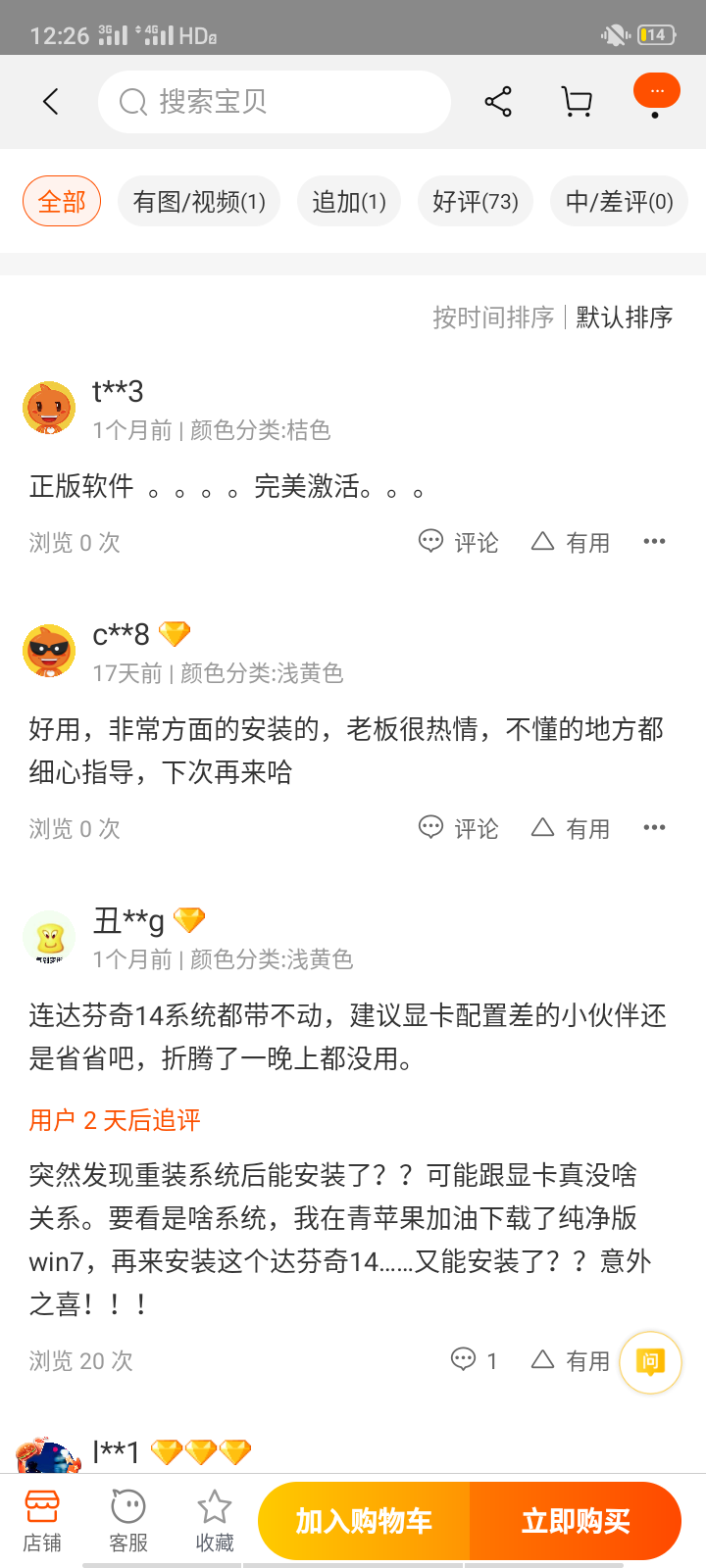This screenshot has width=706, height=1568.
Task: Tap the 问 floating question button
Action: click(x=650, y=1361)
